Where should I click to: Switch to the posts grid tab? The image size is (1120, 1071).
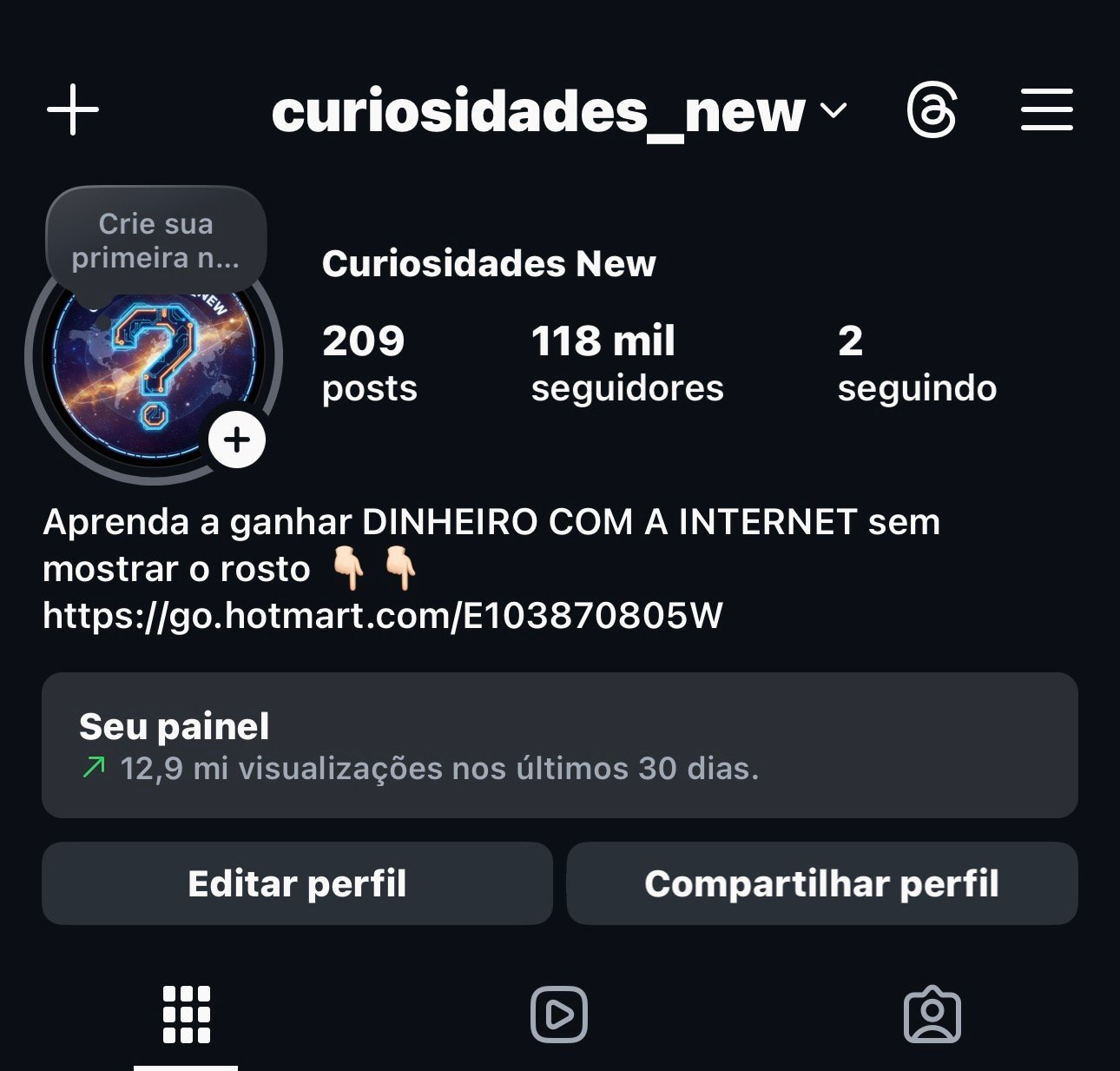pyautogui.click(x=187, y=1014)
